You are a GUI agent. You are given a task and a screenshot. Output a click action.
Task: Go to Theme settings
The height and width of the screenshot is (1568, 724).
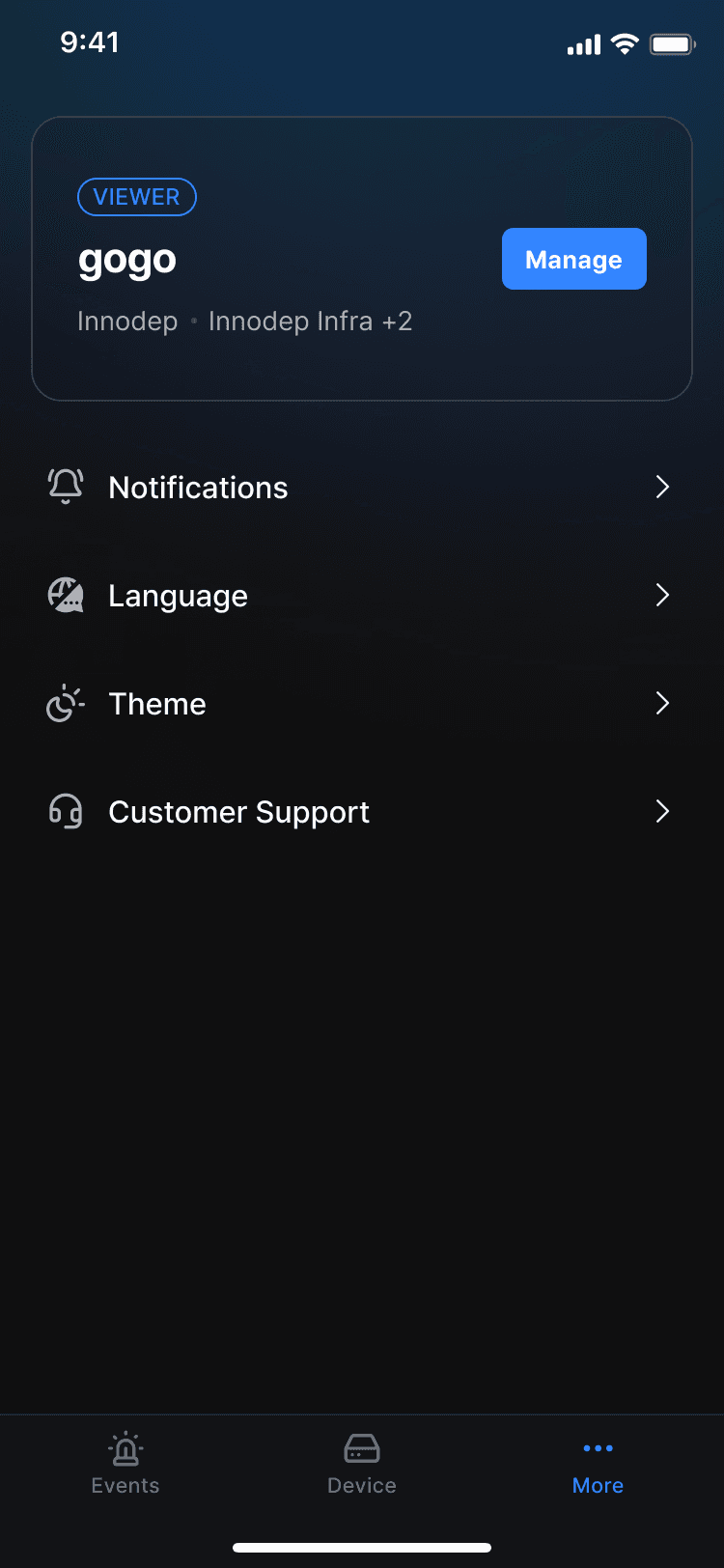[359, 704]
